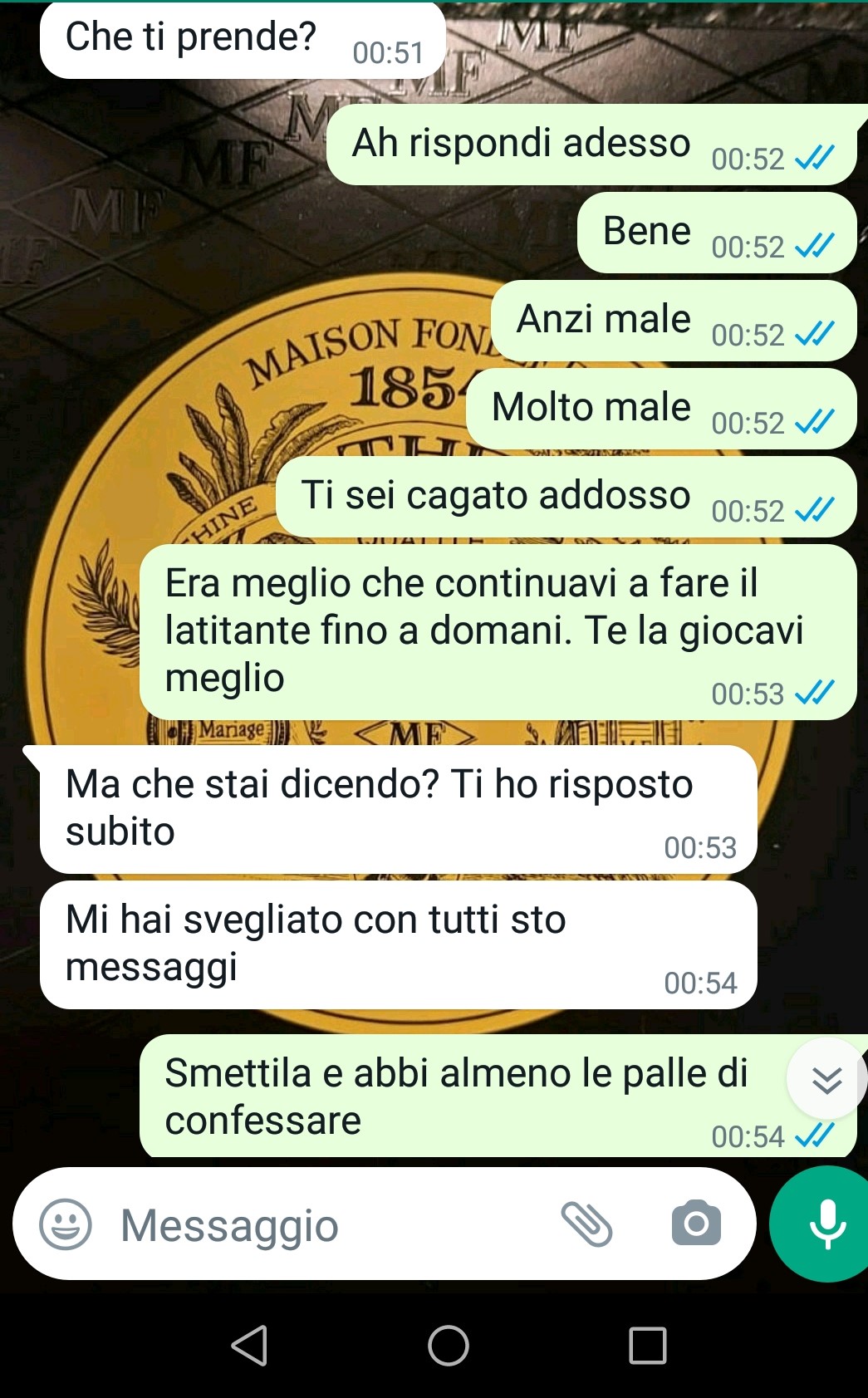Screen dimensions: 868x1398
Task: Go back with system back button
Action: pos(249,1345)
